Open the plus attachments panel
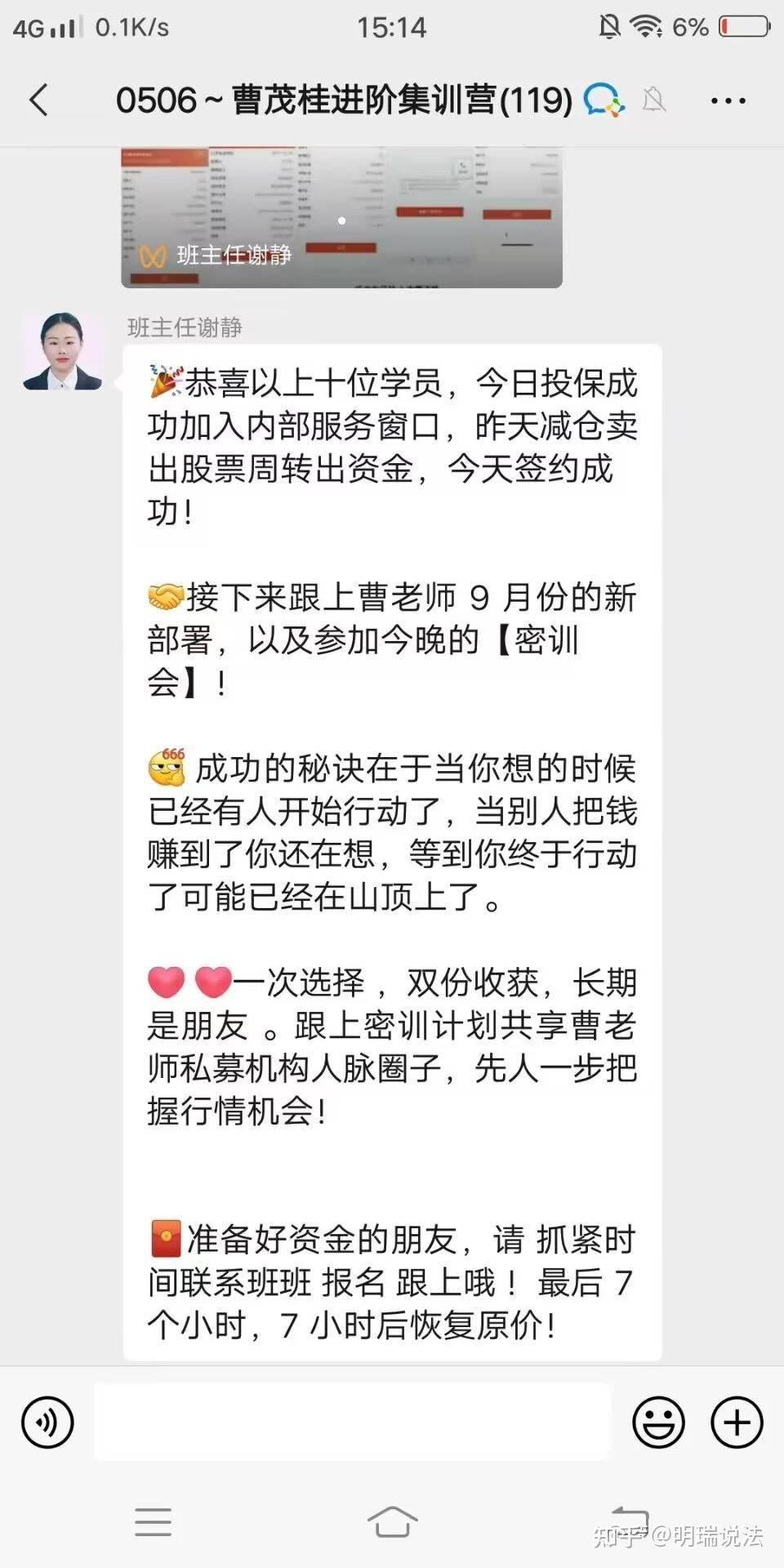 pos(737,1422)
